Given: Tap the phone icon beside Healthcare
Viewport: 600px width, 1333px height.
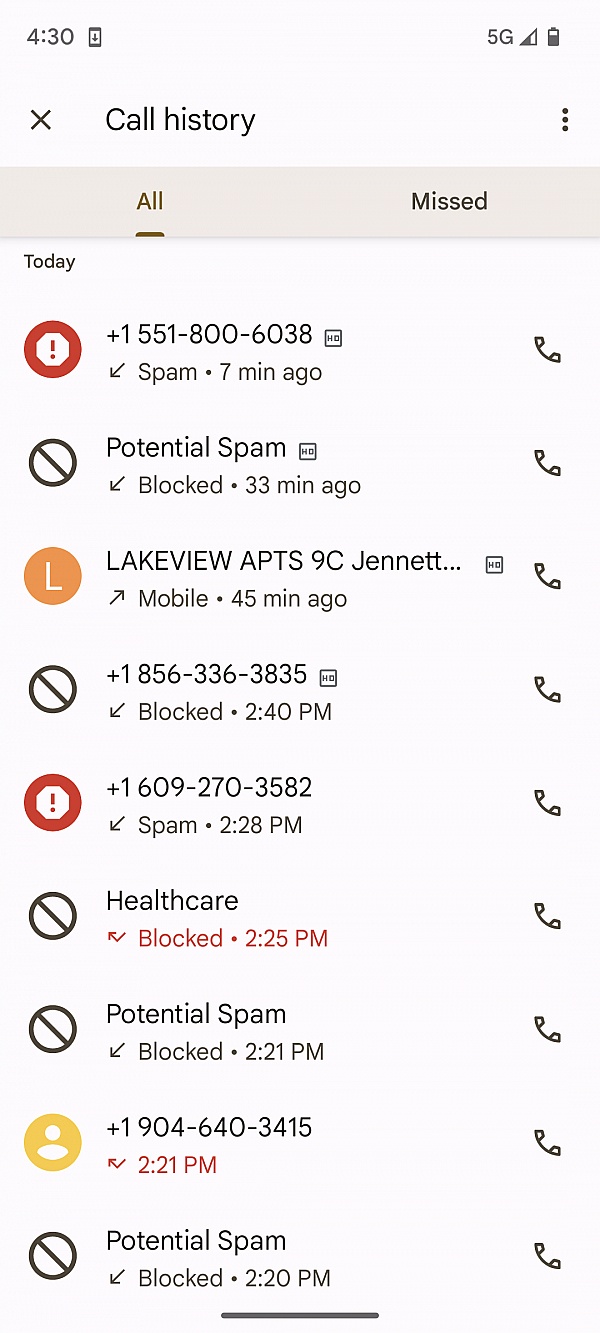Looking at the screenshot, I should pos(547,916).
